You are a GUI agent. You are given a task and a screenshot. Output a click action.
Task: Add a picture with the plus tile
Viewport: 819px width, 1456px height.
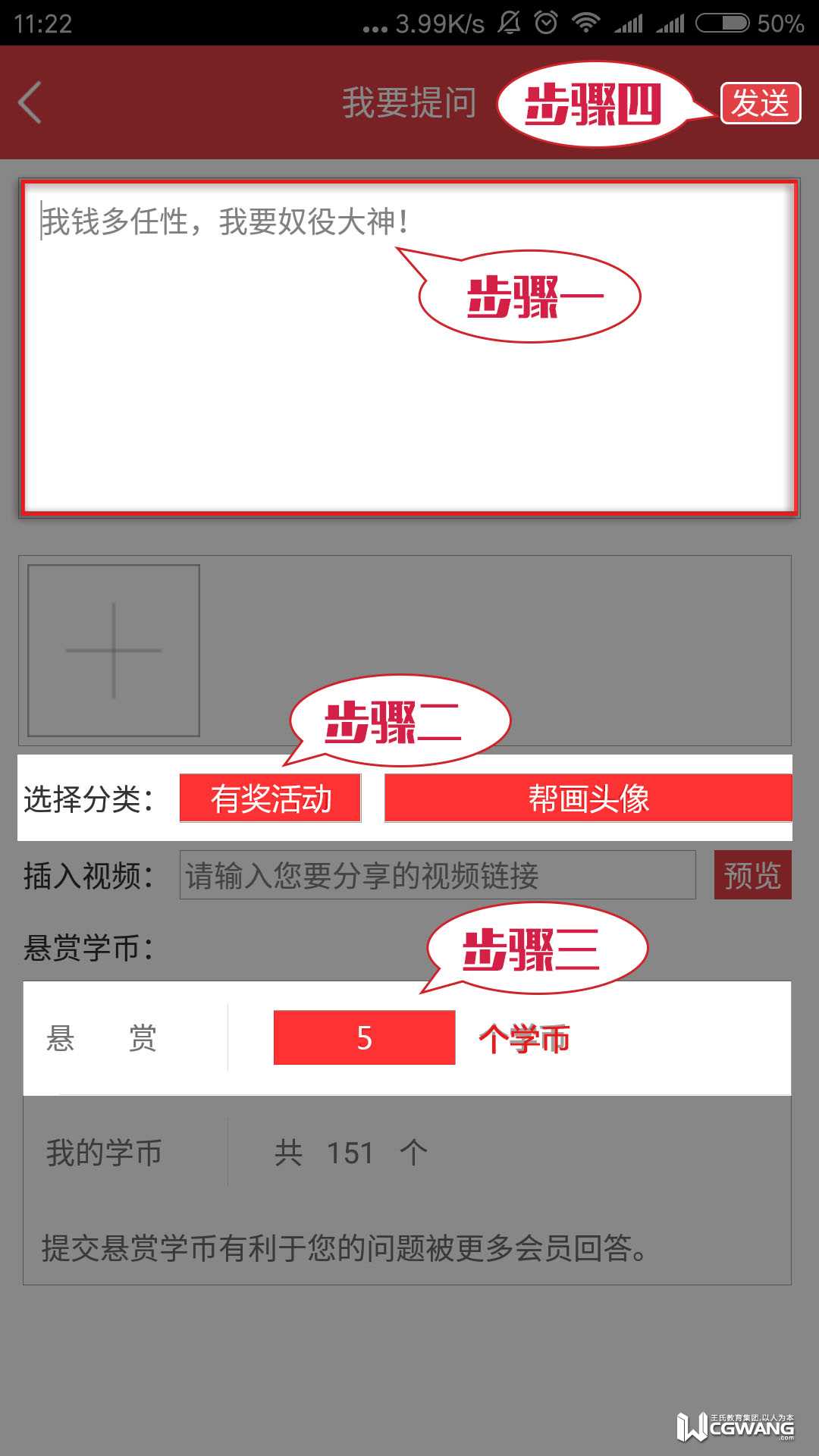pyautogui.click(x=114, y=651)
